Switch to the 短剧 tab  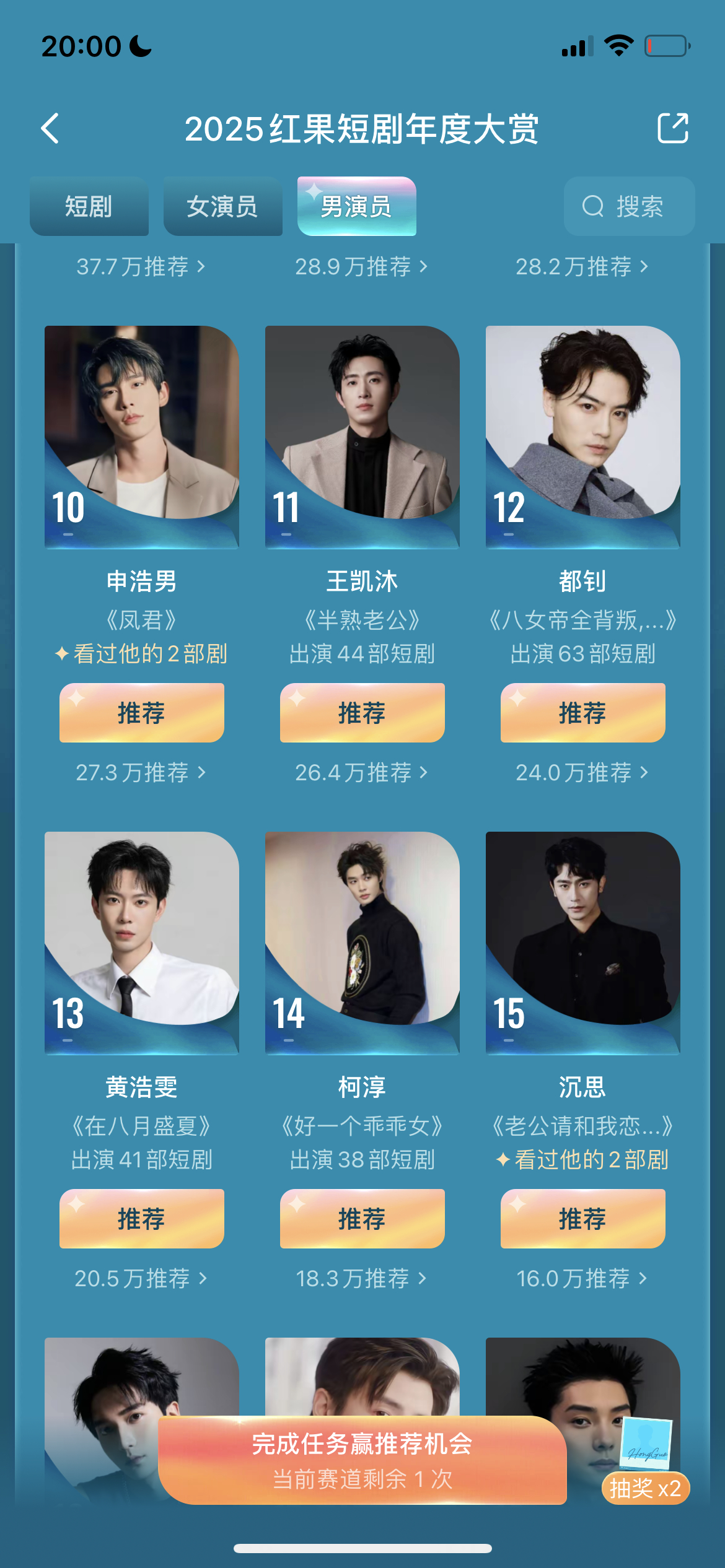(x=89, y=206)
